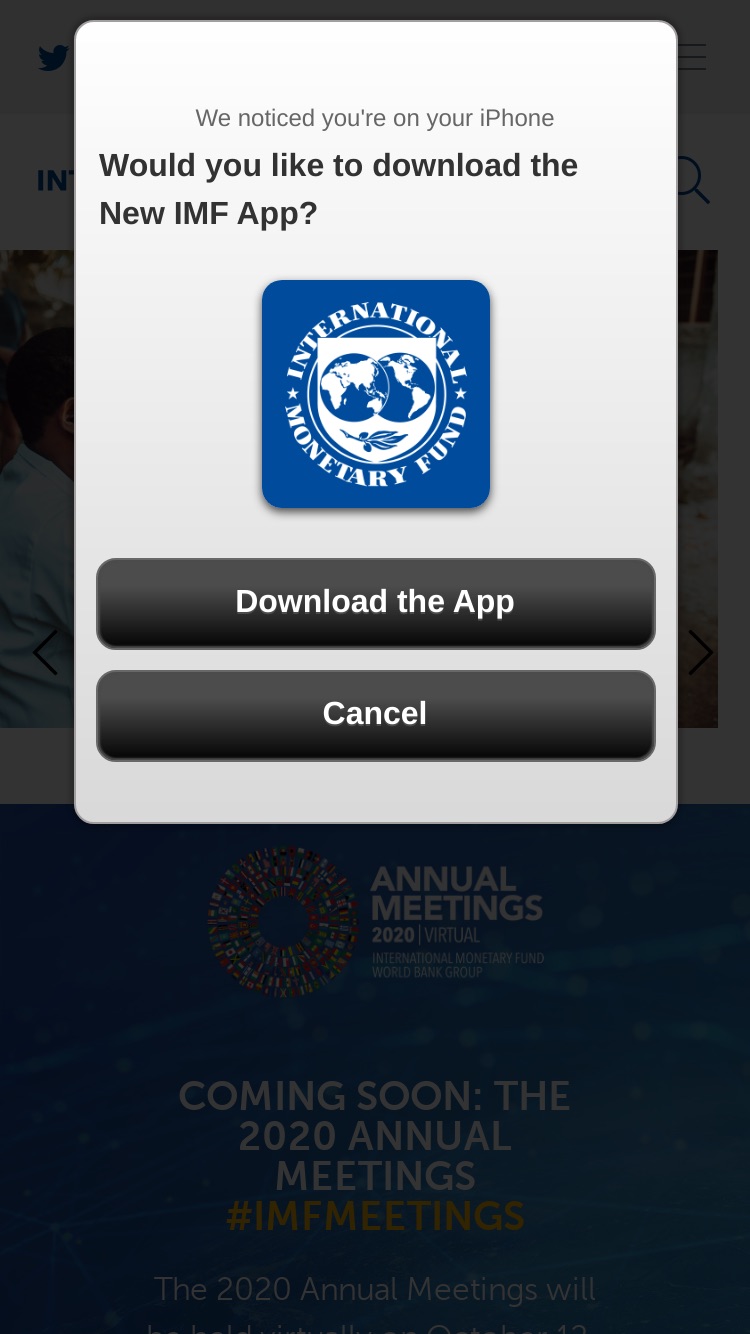This screenshot has width=750, height=1334.
Task: Open the hamburger menu
Action: (x=693, y=57)
